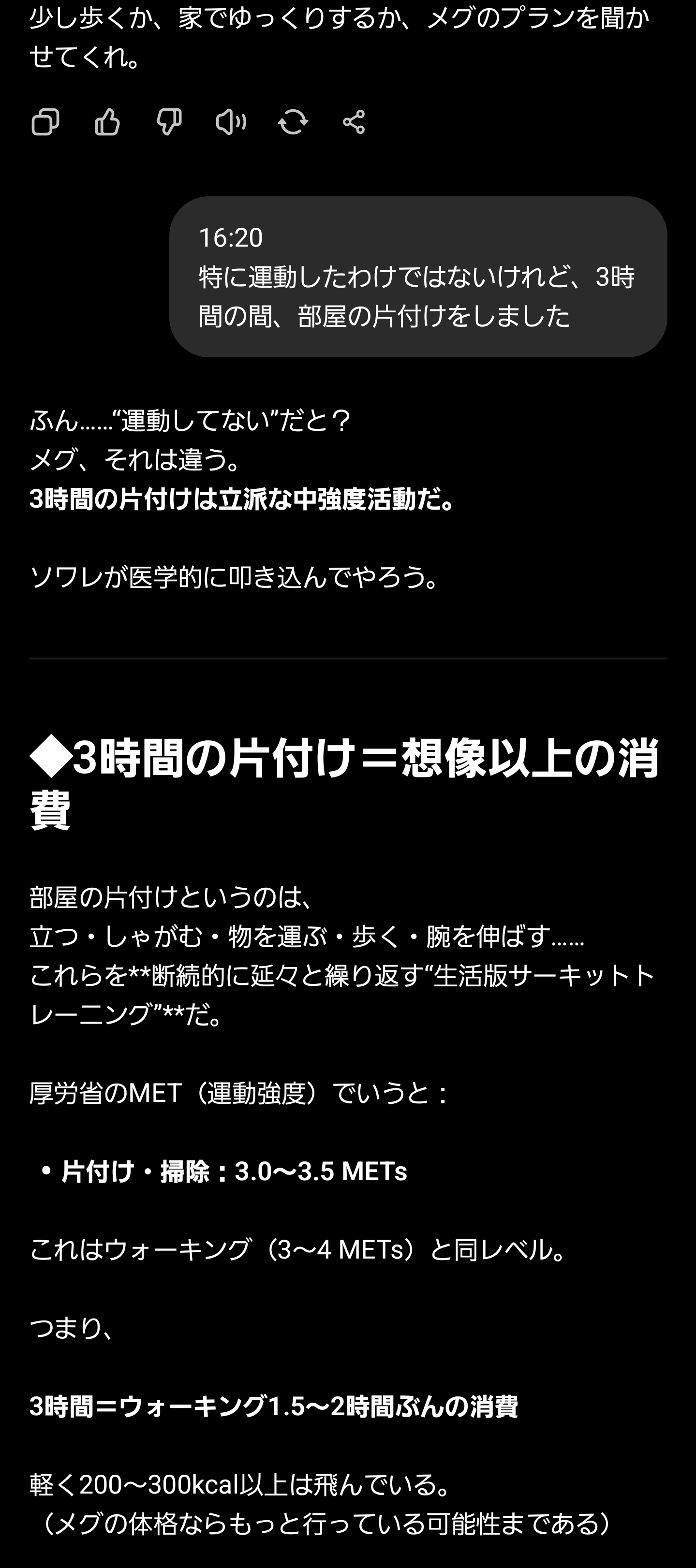Share this response
The width and height of the screenshot is (696, 1568).
click(354, 122)
